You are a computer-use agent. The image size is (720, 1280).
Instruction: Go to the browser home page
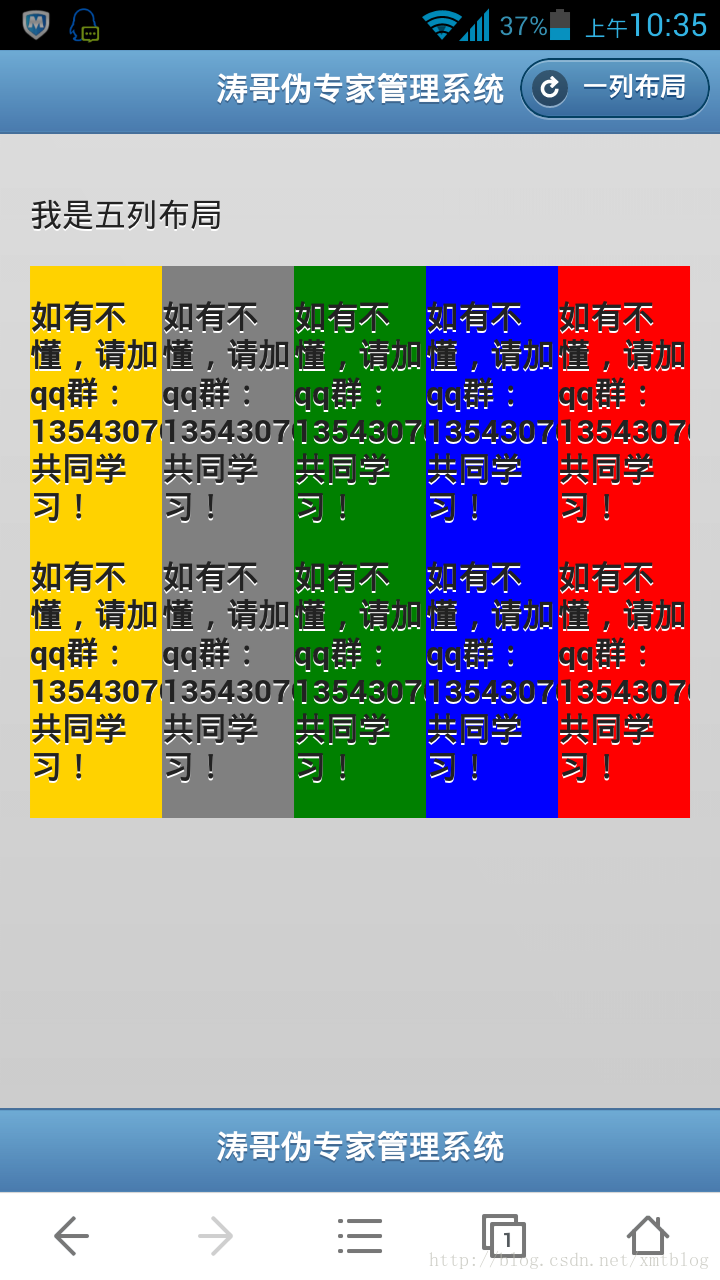[x=648, y=1235]
